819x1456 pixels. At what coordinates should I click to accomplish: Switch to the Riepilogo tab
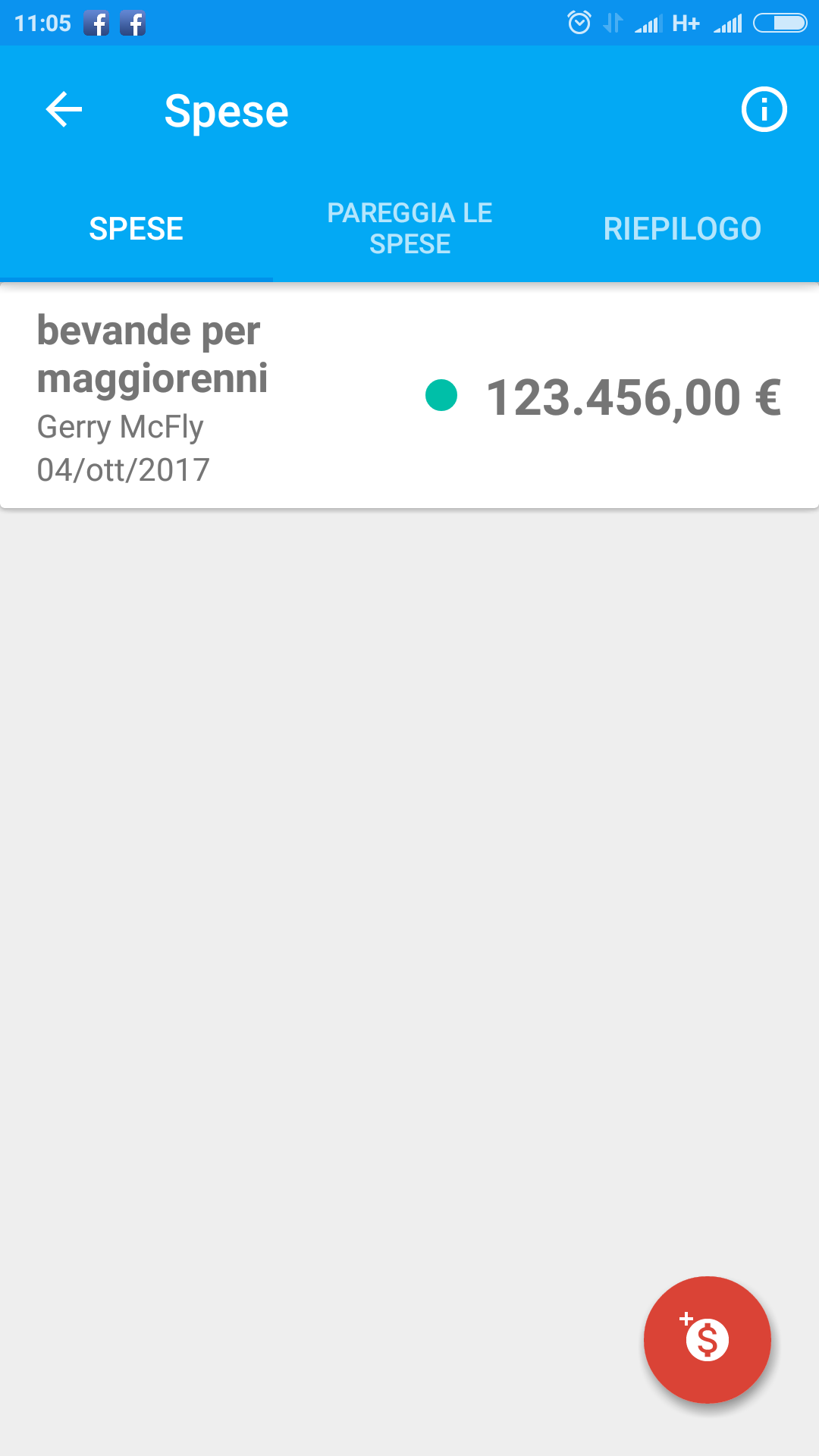(x=682, y=228)
